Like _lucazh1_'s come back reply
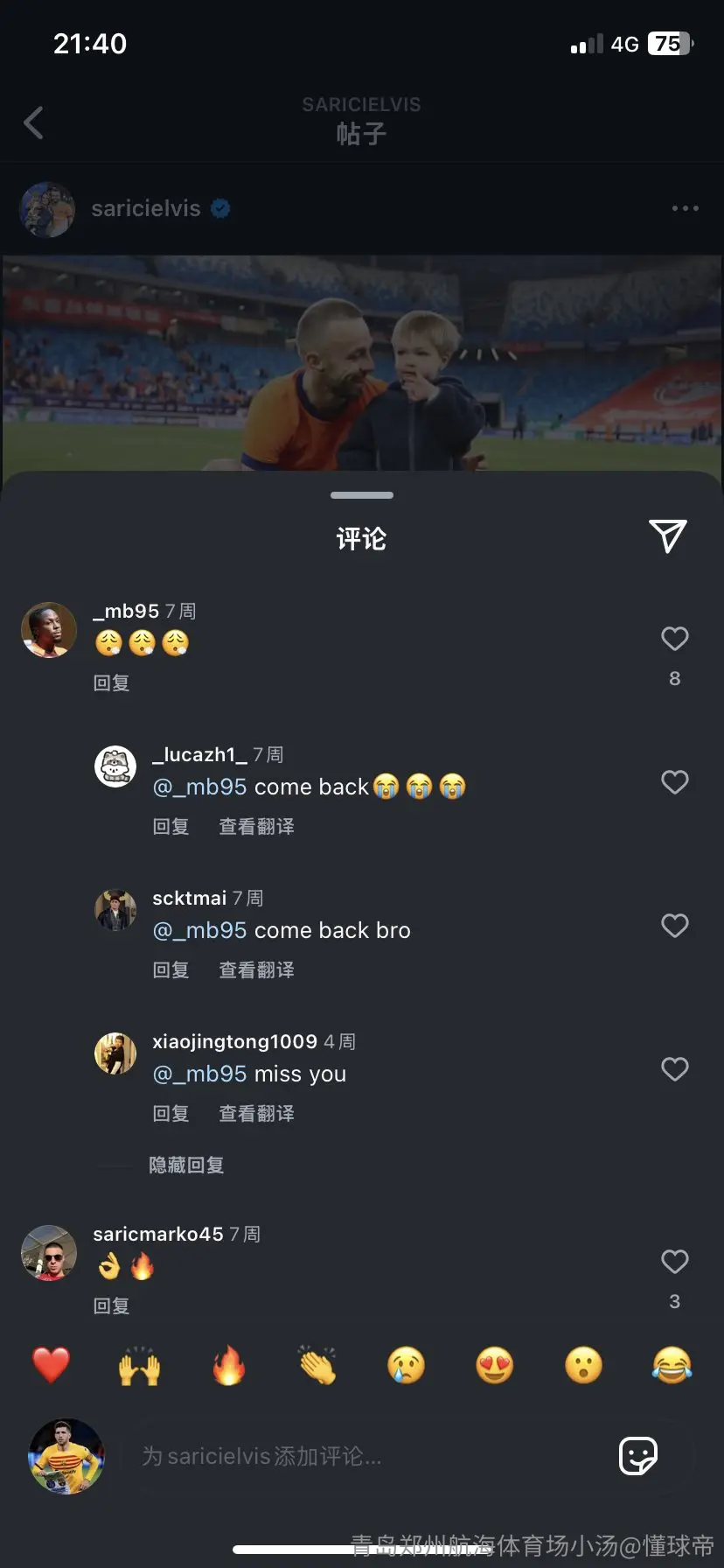 coord(674,782)
